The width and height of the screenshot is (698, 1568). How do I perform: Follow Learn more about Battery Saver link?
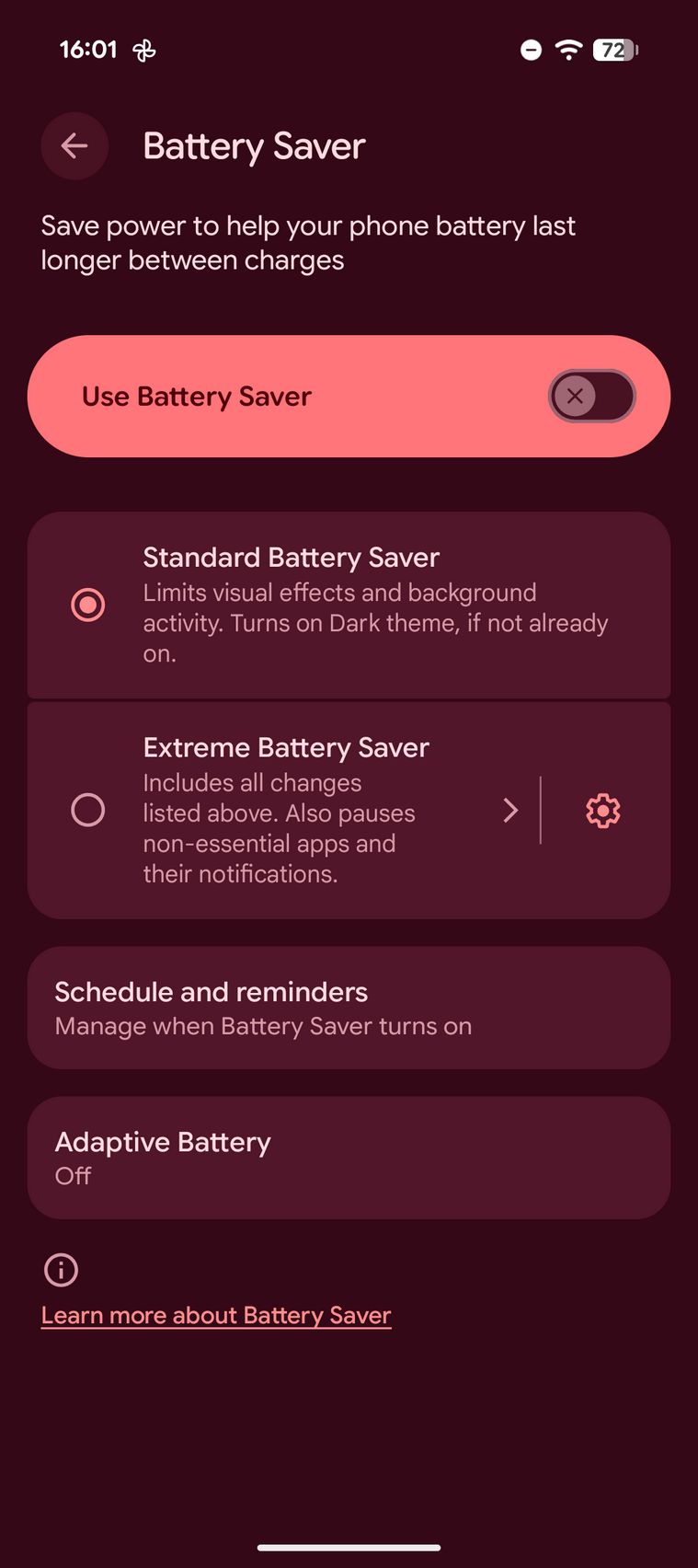(216, 1315)
